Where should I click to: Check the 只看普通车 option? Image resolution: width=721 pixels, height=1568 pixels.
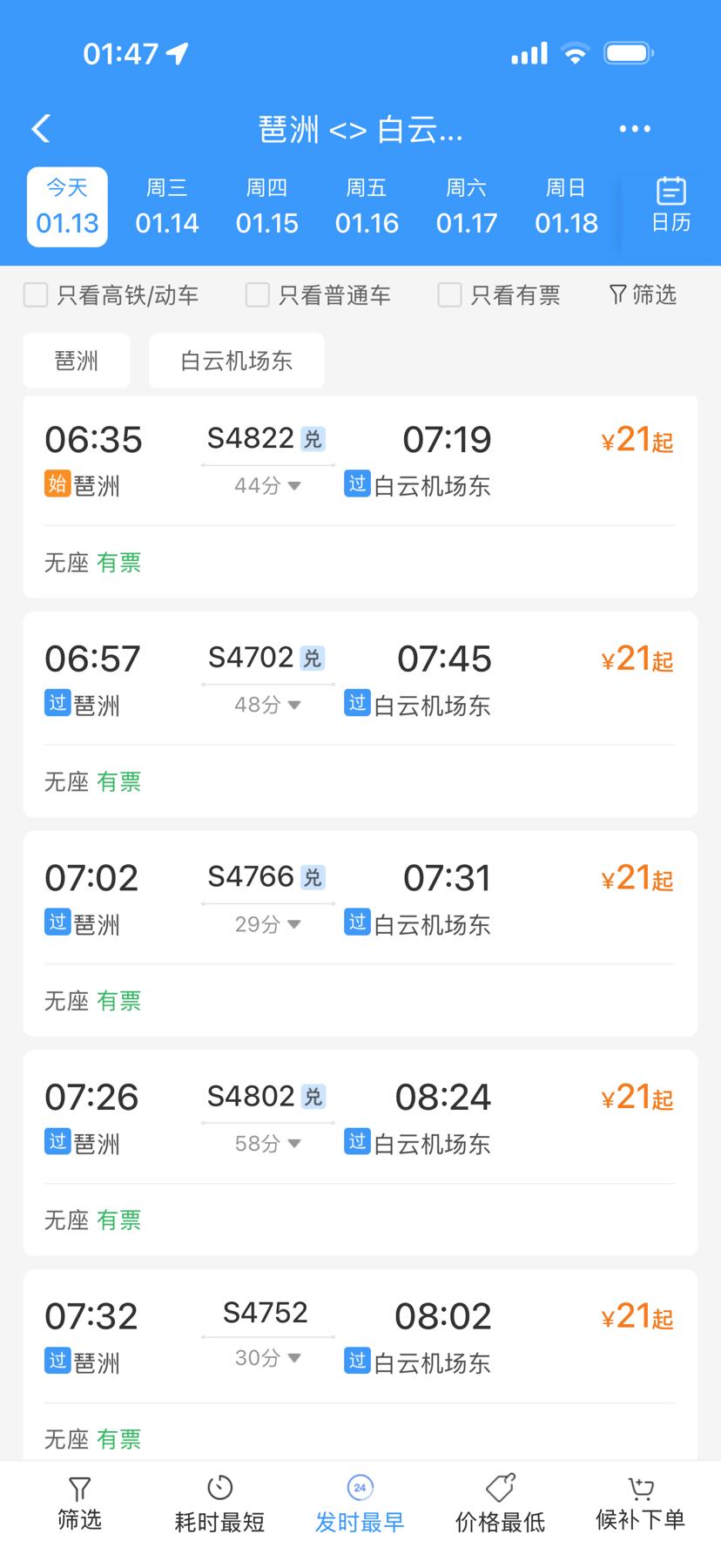[257, 295]
